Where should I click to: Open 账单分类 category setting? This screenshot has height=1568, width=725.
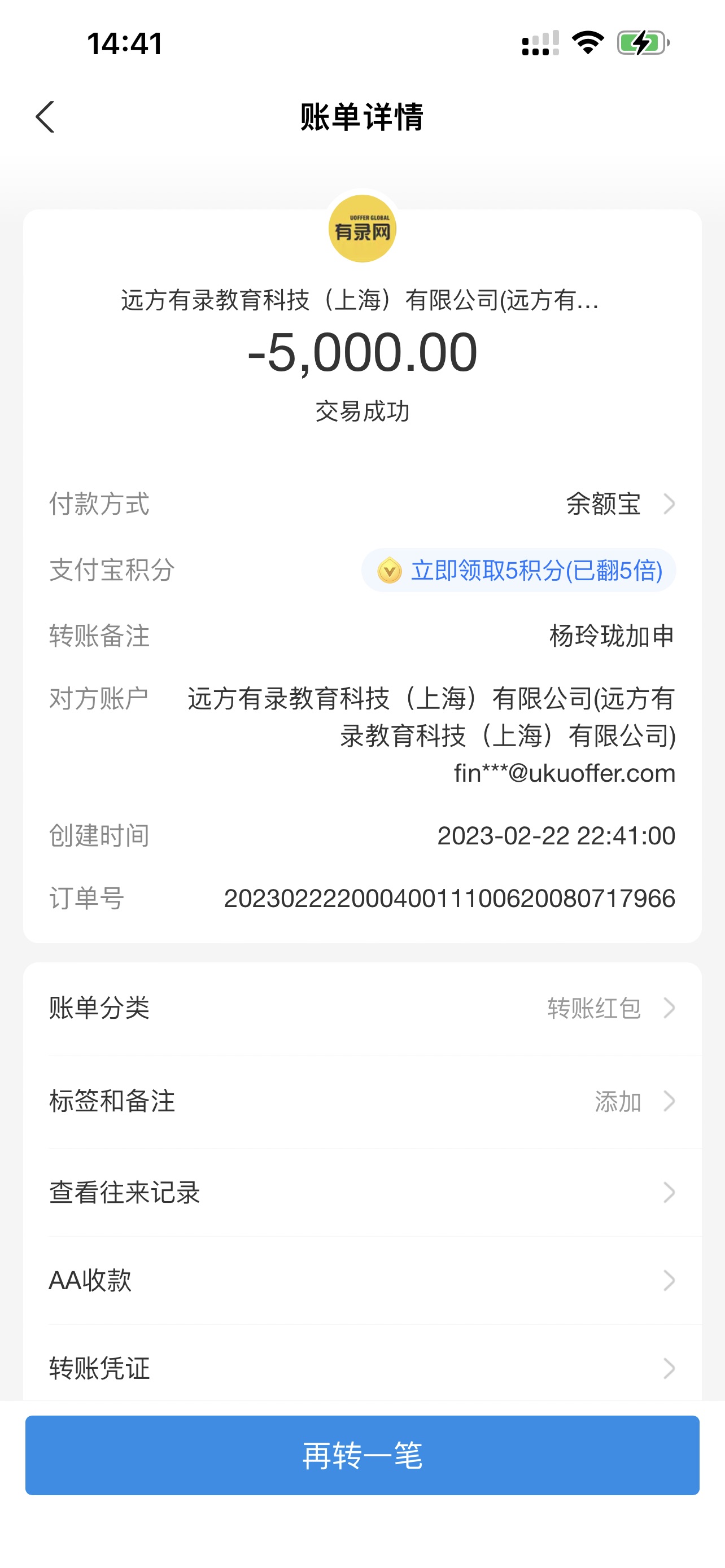(x=362, y=1008)
